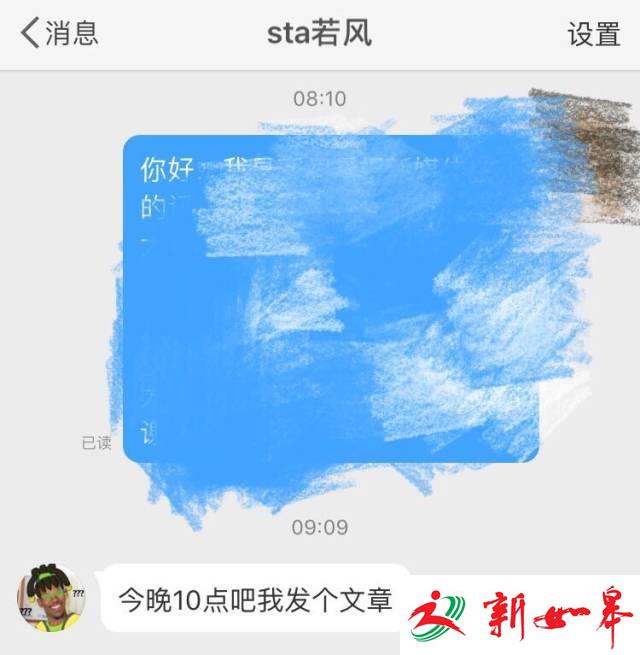Open 设置 for this chat
Viewport: 640px width, 655px height.
point(594,34)
